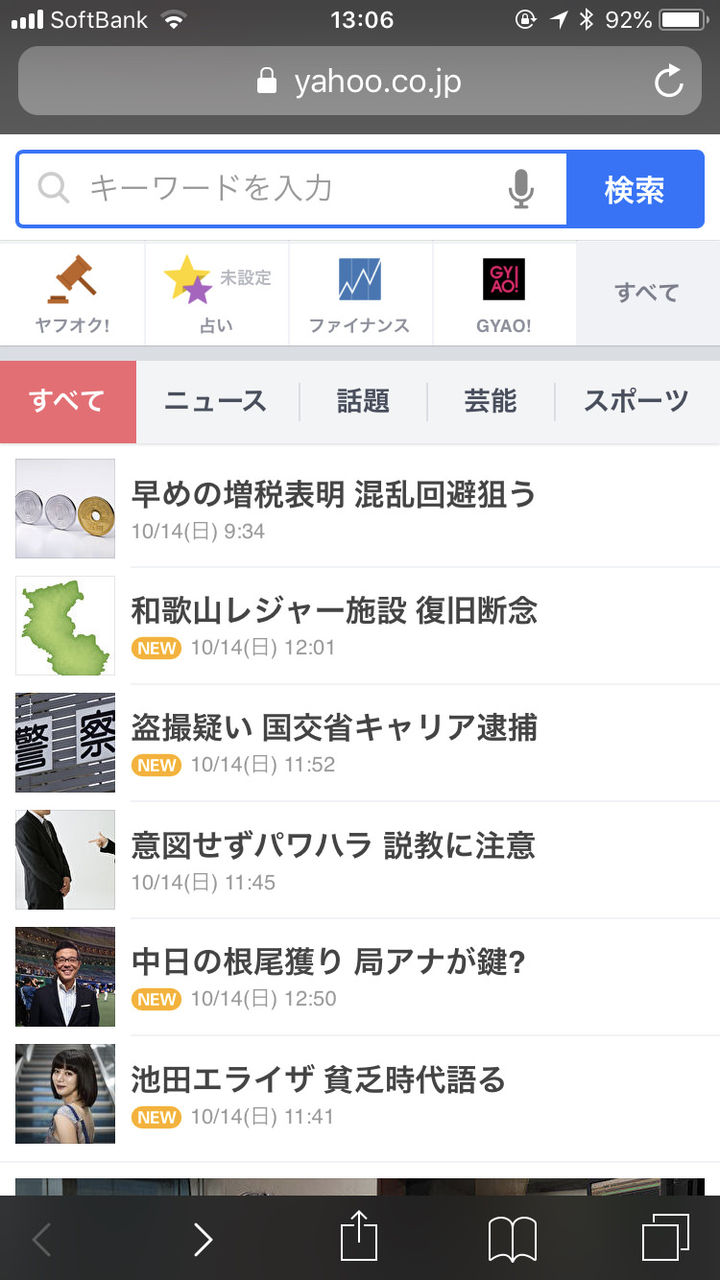The width and height of the screenshot is (720, 1280).
Task: Open Safari bookmarks
Action: pyautogui.click(x=512, y=1240)
